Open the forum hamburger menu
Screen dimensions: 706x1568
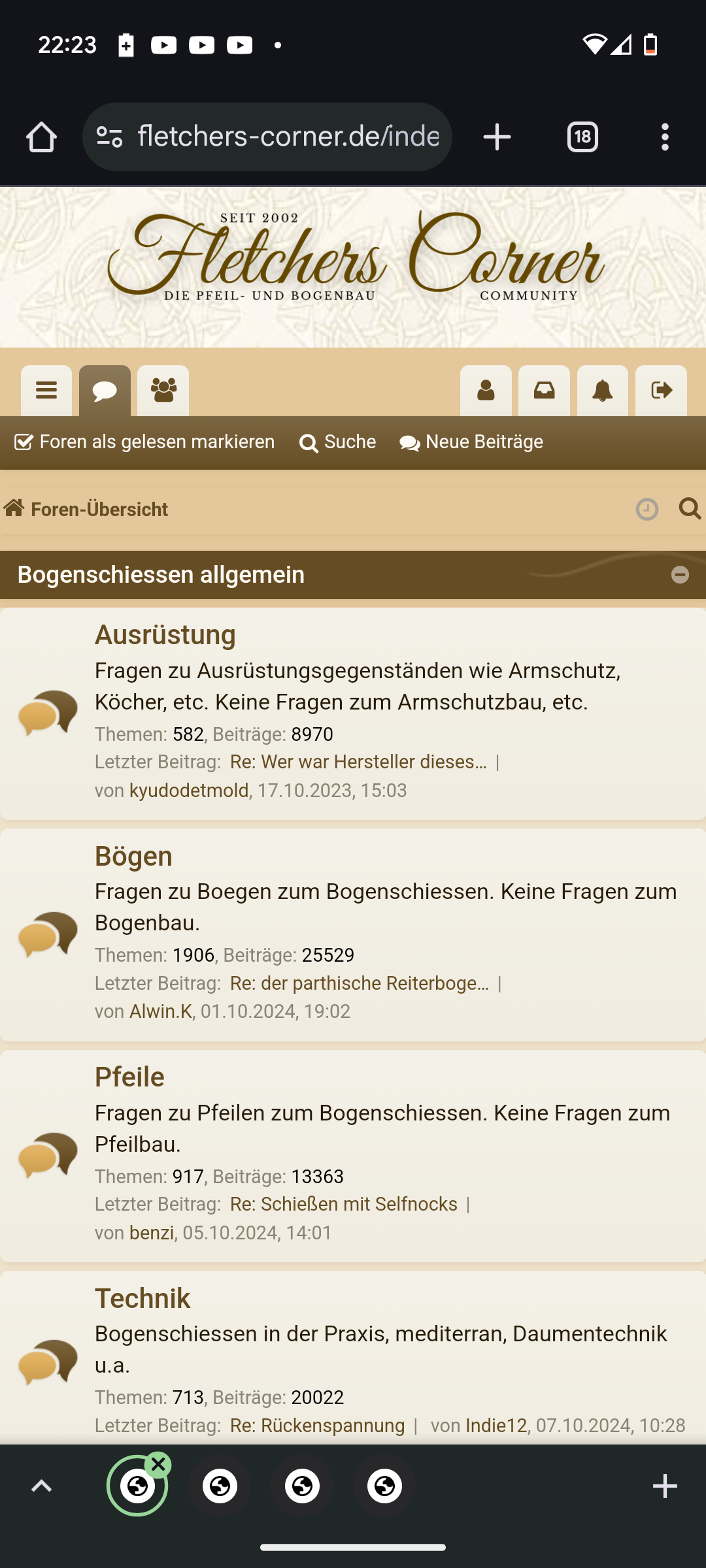(46, 391)
